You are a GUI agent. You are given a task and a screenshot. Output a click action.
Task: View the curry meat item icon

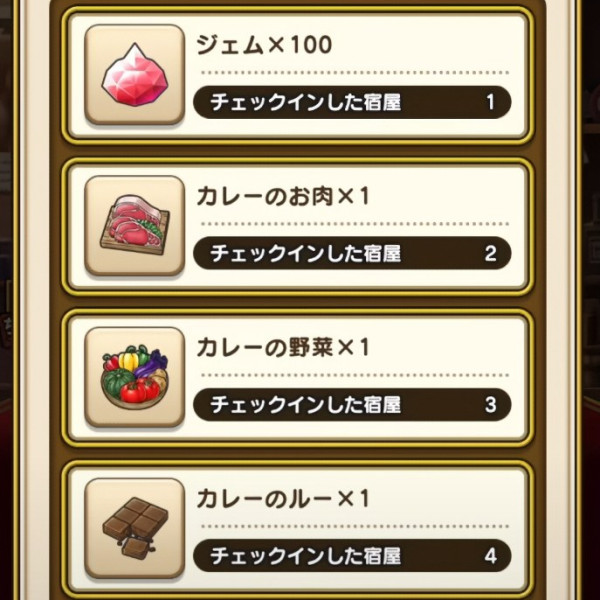tap(135, 226)
